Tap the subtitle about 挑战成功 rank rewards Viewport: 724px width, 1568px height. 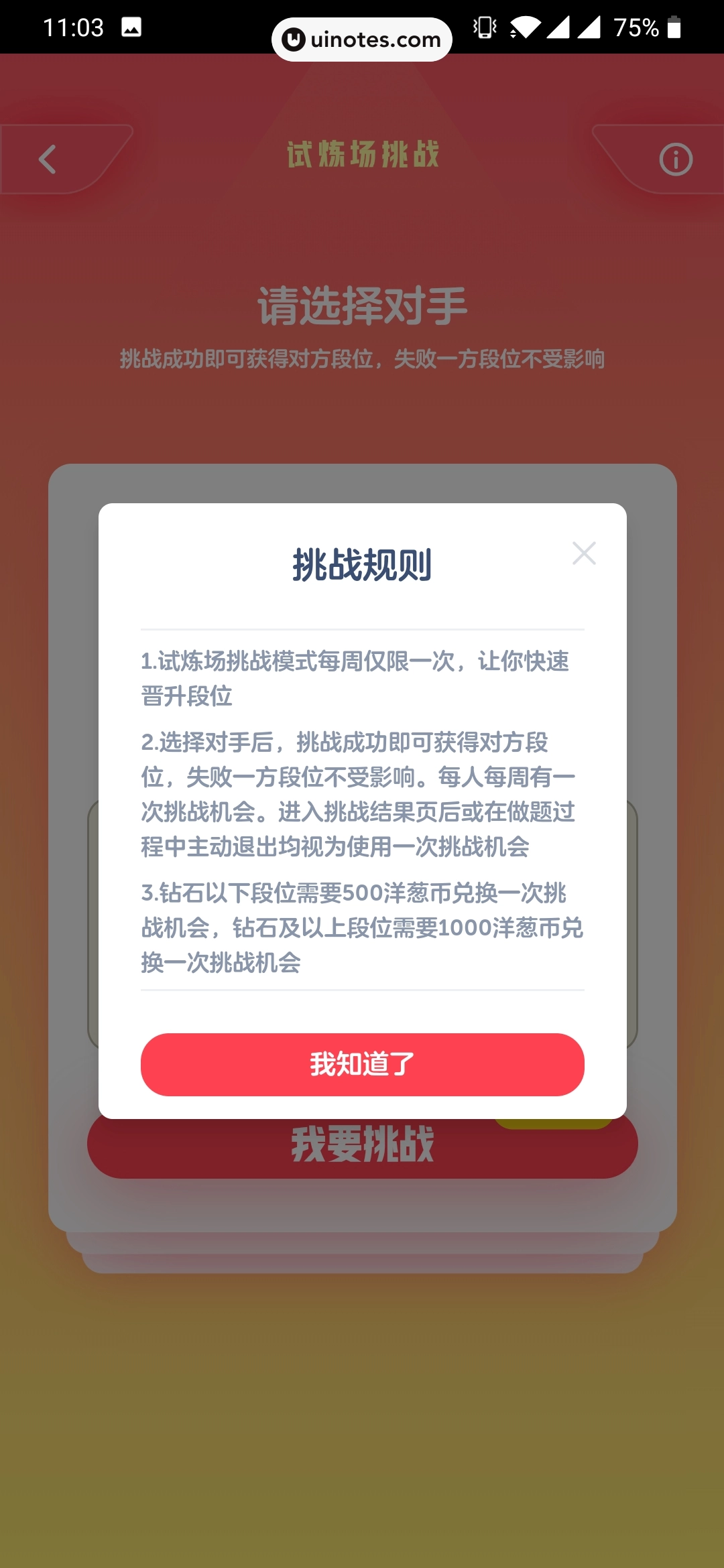click(362, 359)
